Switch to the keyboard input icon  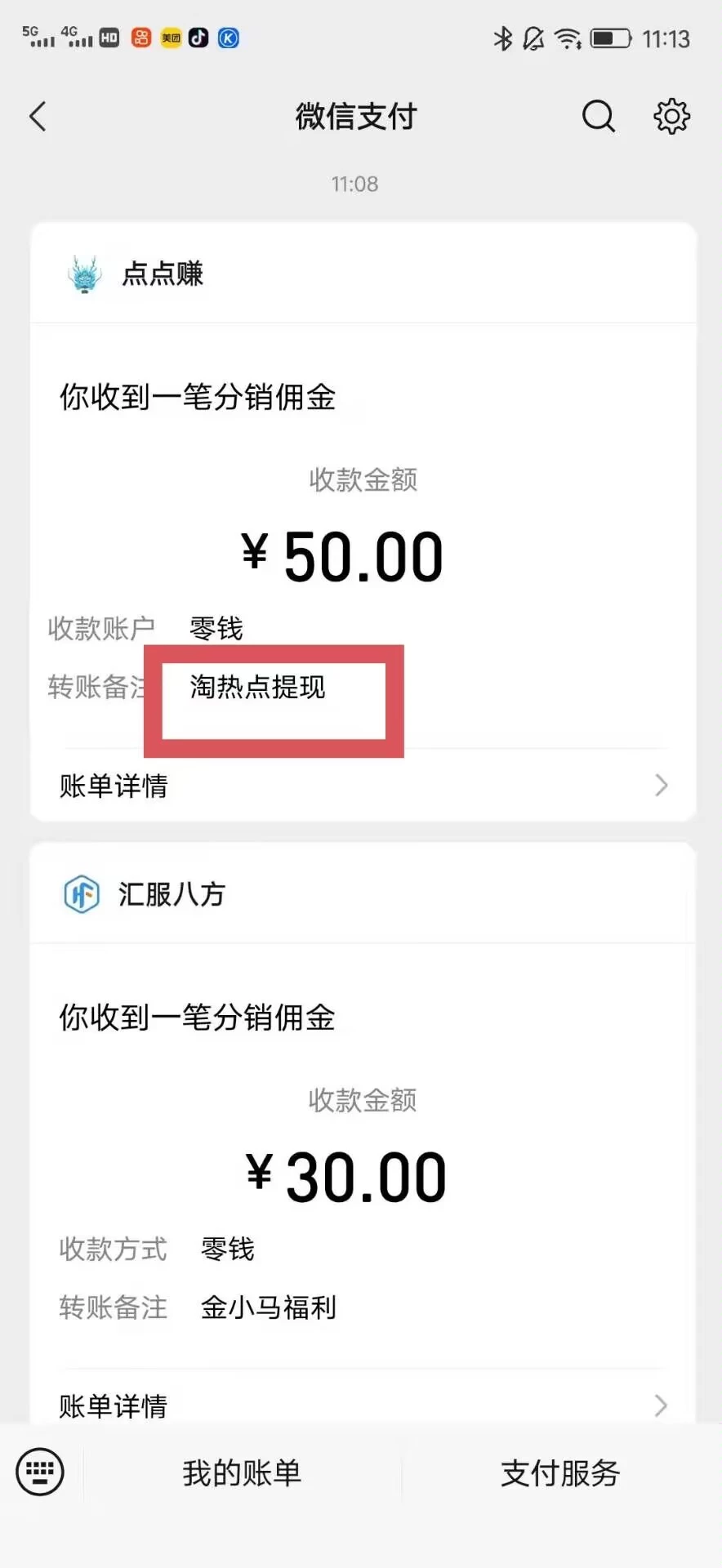(x=40, y=1472)
